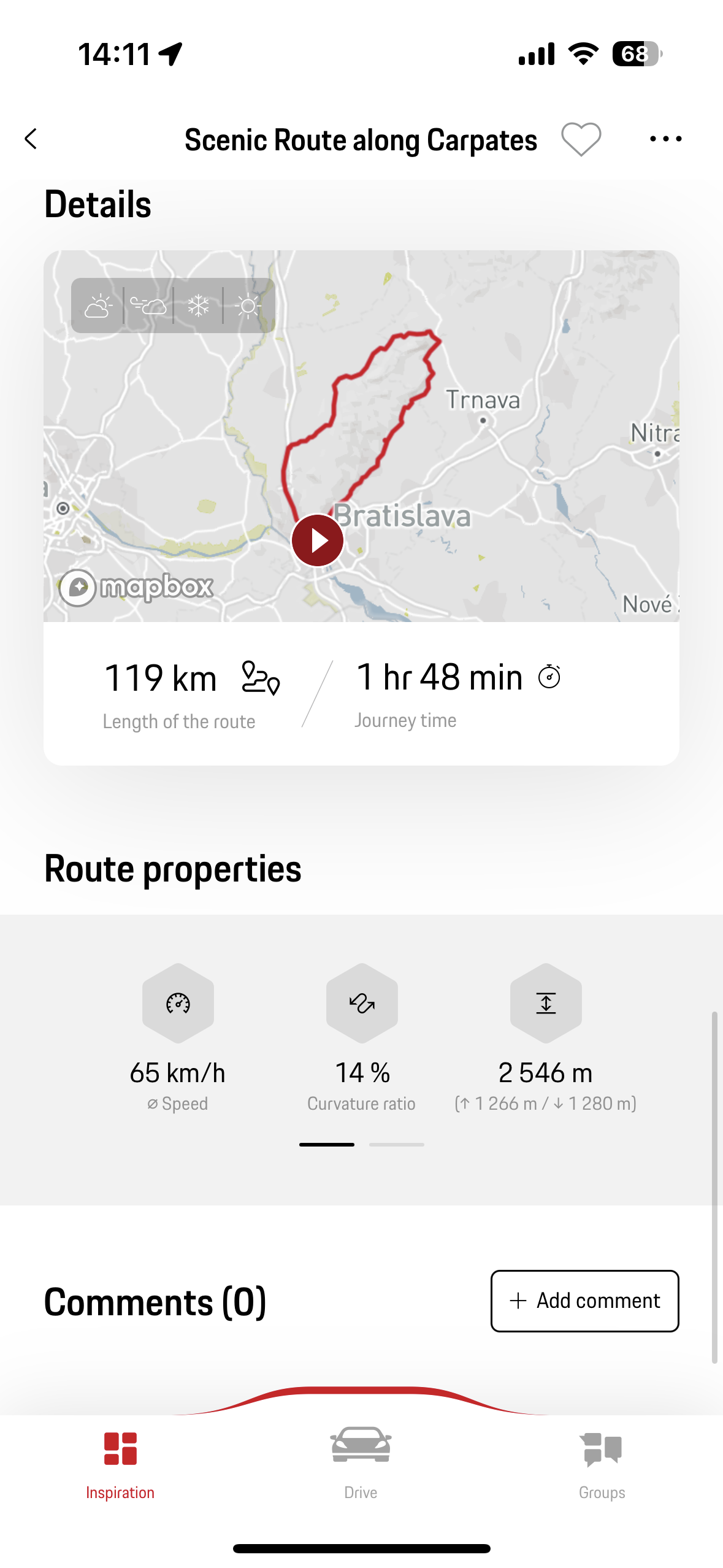Select the sunny weather overlay icon

click(248, 305)
